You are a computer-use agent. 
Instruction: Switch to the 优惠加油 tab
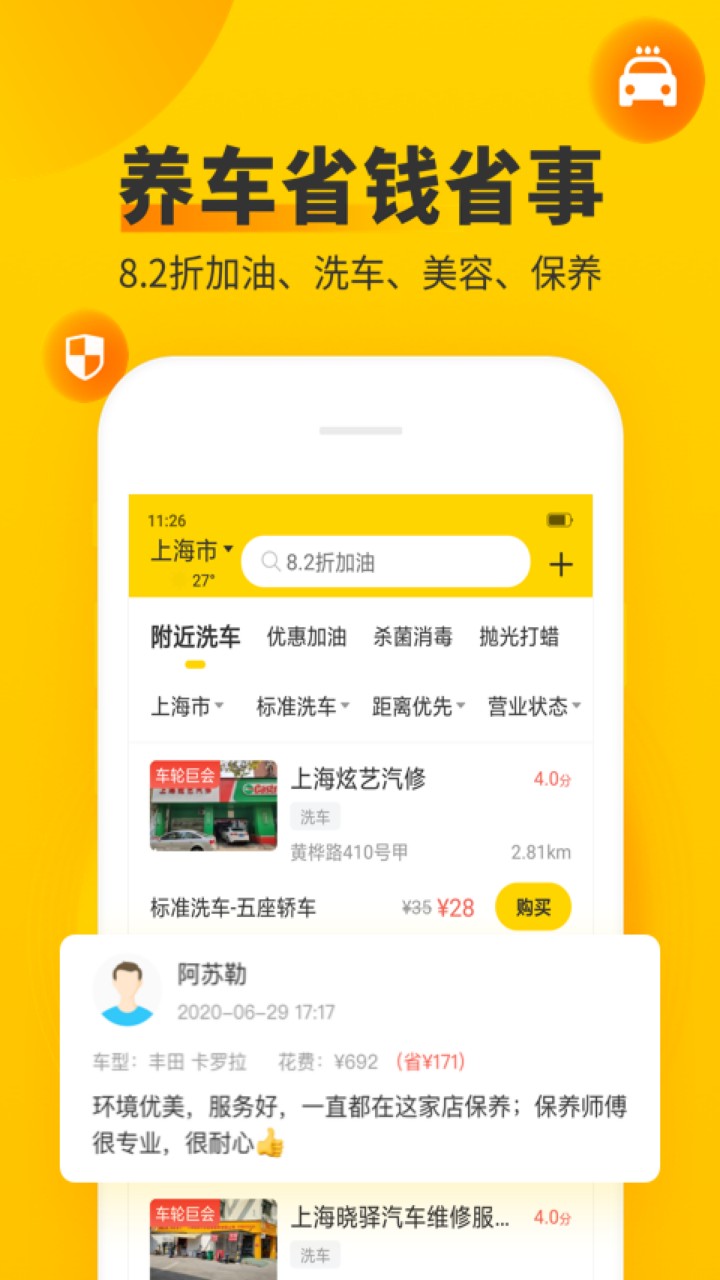coord(305,636)
